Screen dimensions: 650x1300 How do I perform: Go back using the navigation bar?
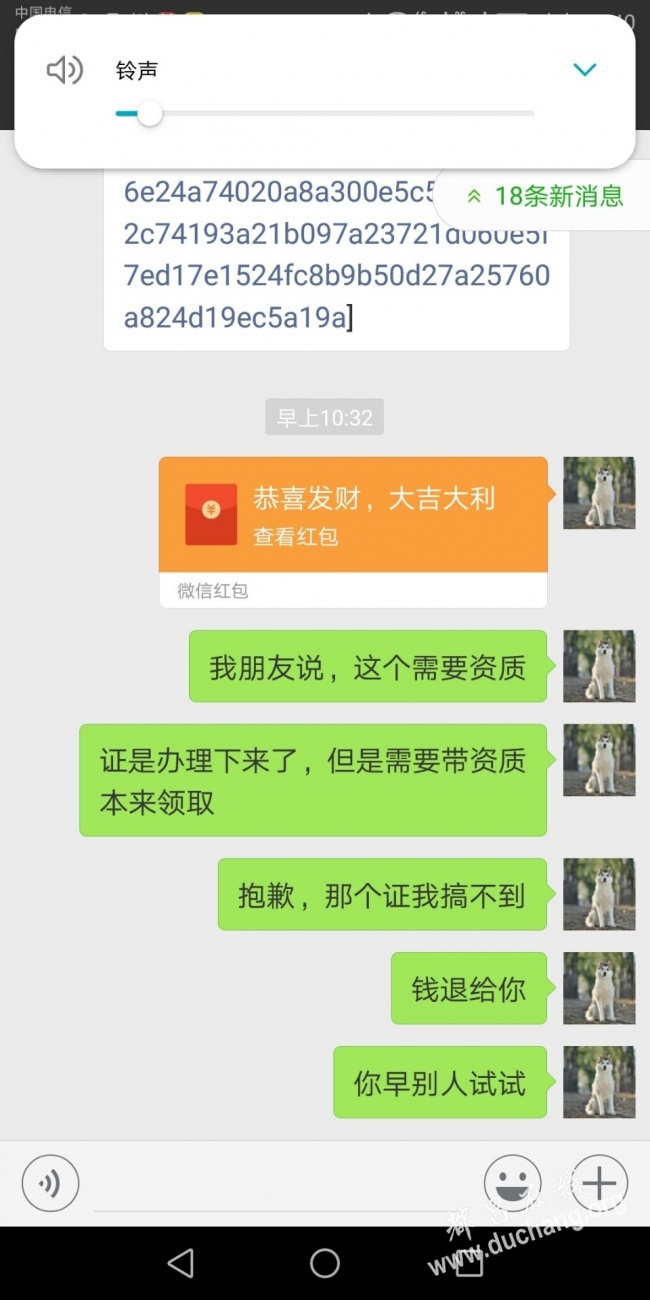point(180,1263)
